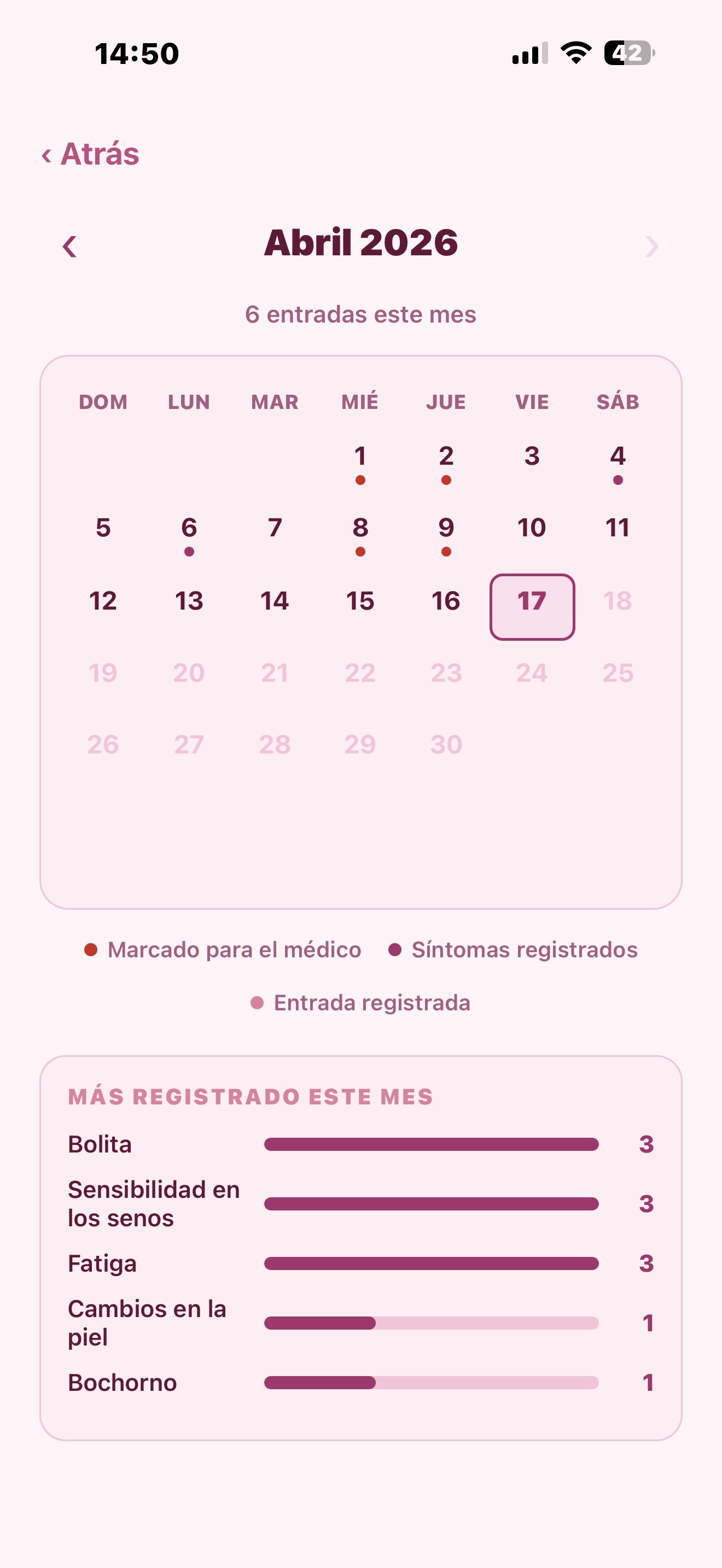Select the currently highlighted day 17
The image size is (722, 1568).
tap(532, 601)
